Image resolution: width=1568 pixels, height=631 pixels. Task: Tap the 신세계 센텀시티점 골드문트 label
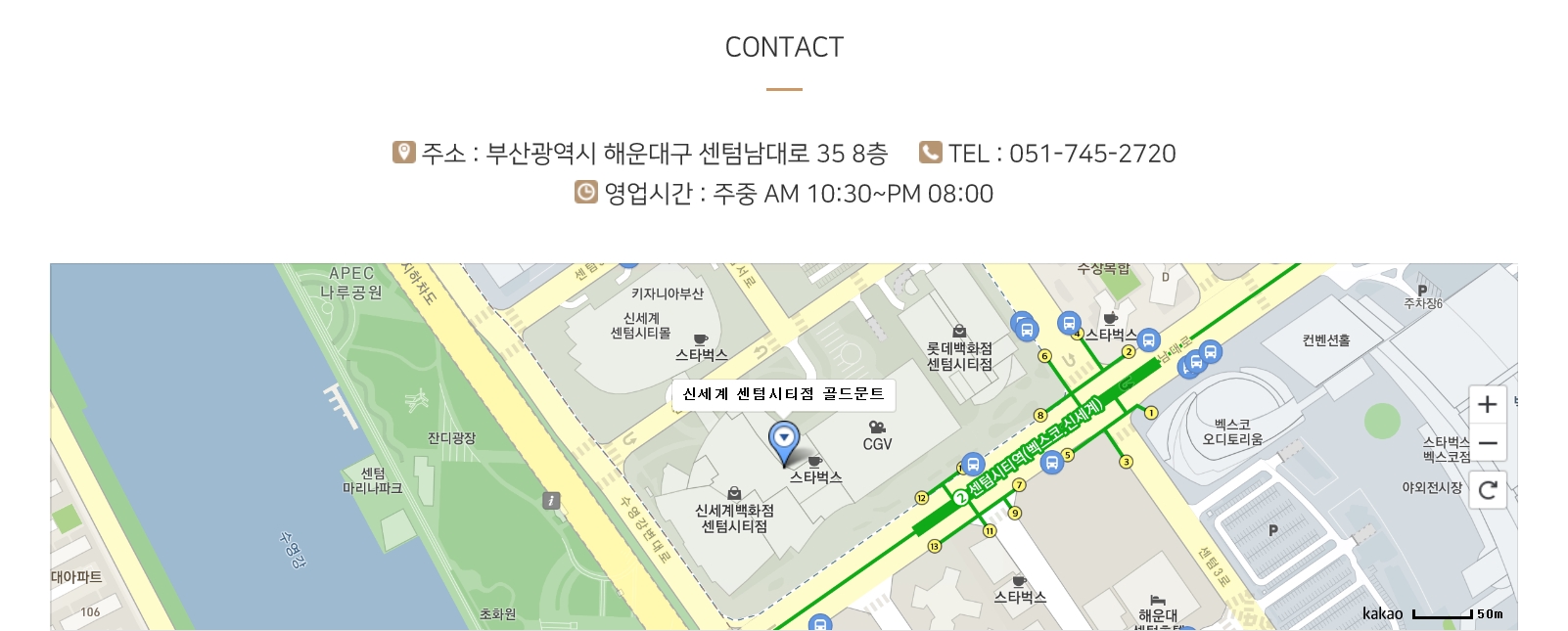click(x=783, y=394)
